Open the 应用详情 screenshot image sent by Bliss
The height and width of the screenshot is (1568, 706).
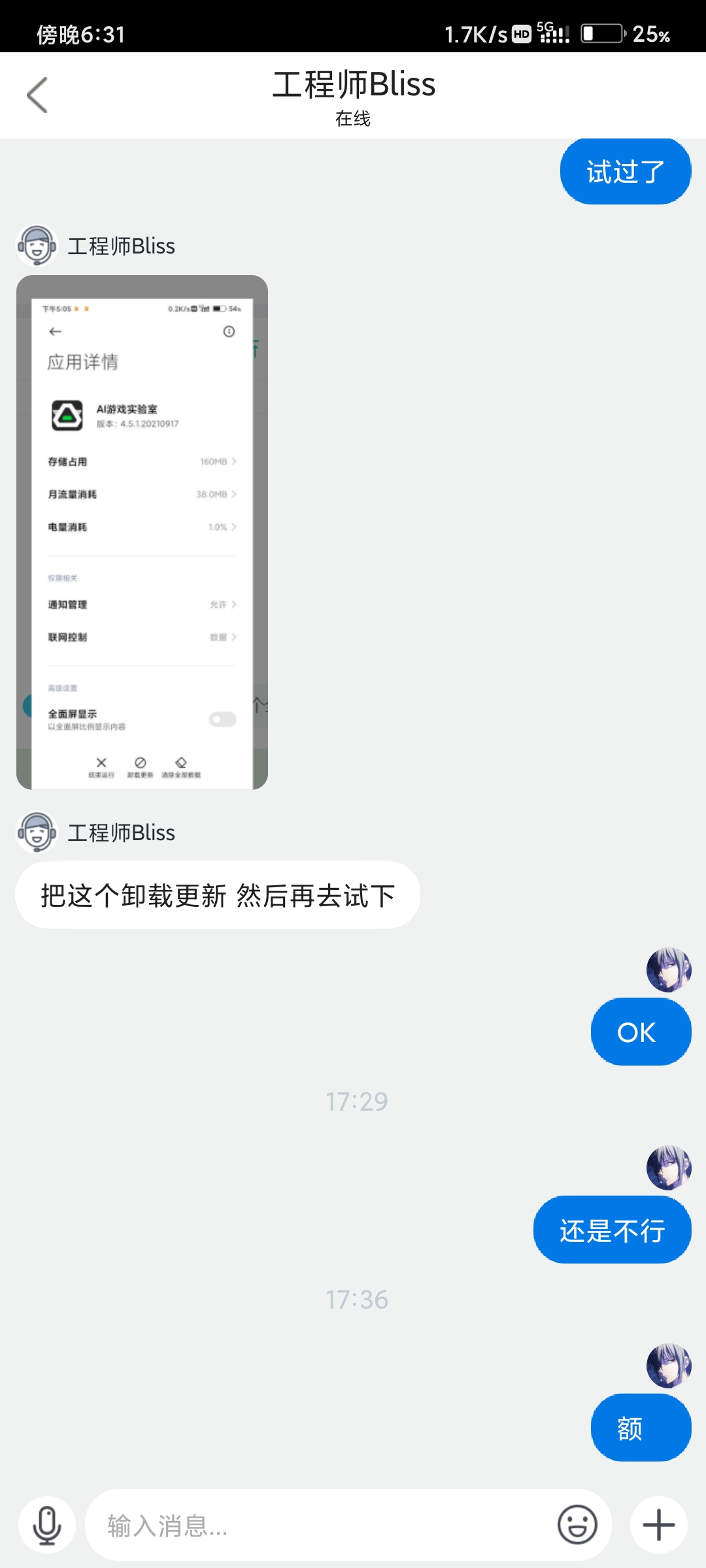tap(142, 532)
